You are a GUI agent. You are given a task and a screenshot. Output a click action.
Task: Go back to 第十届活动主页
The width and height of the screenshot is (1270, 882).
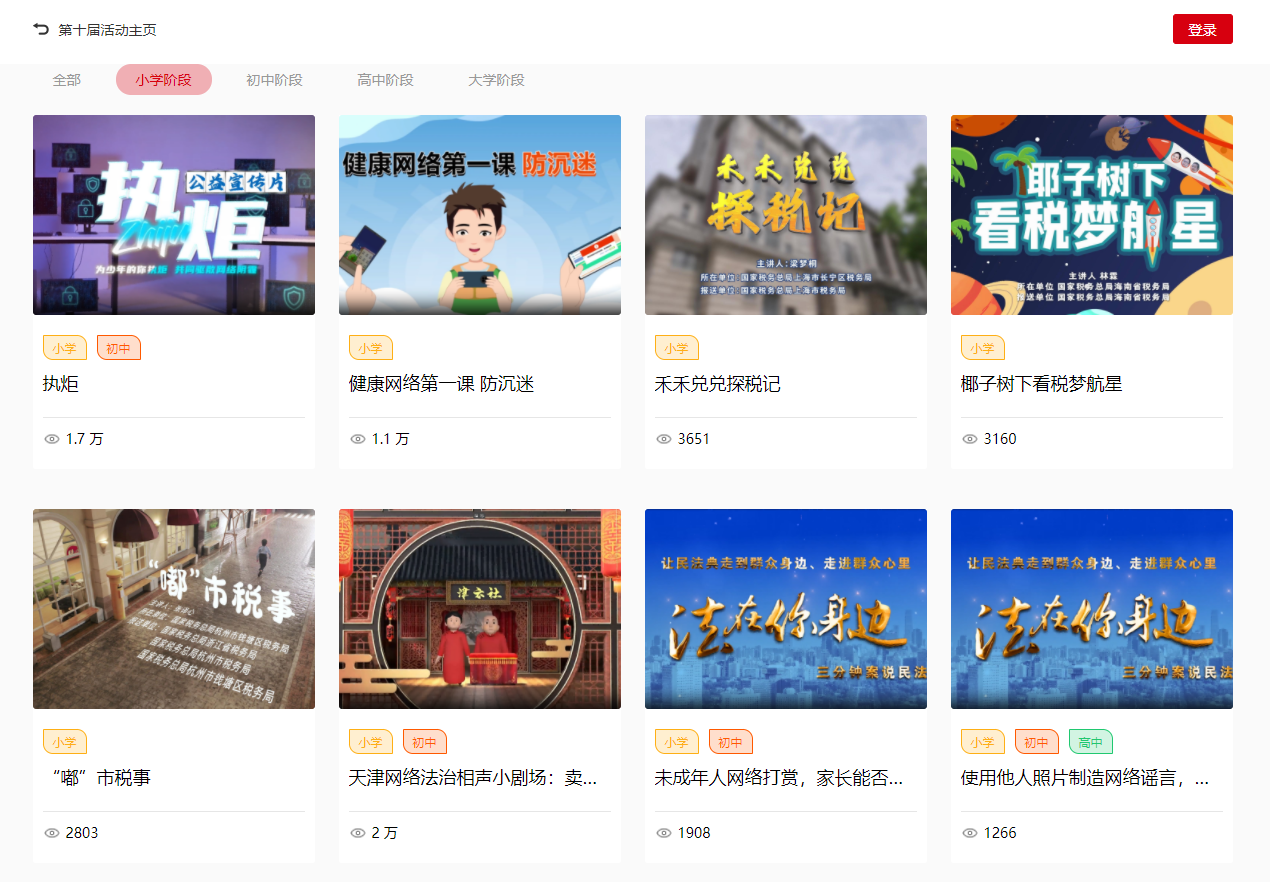[x=95, y=30]
